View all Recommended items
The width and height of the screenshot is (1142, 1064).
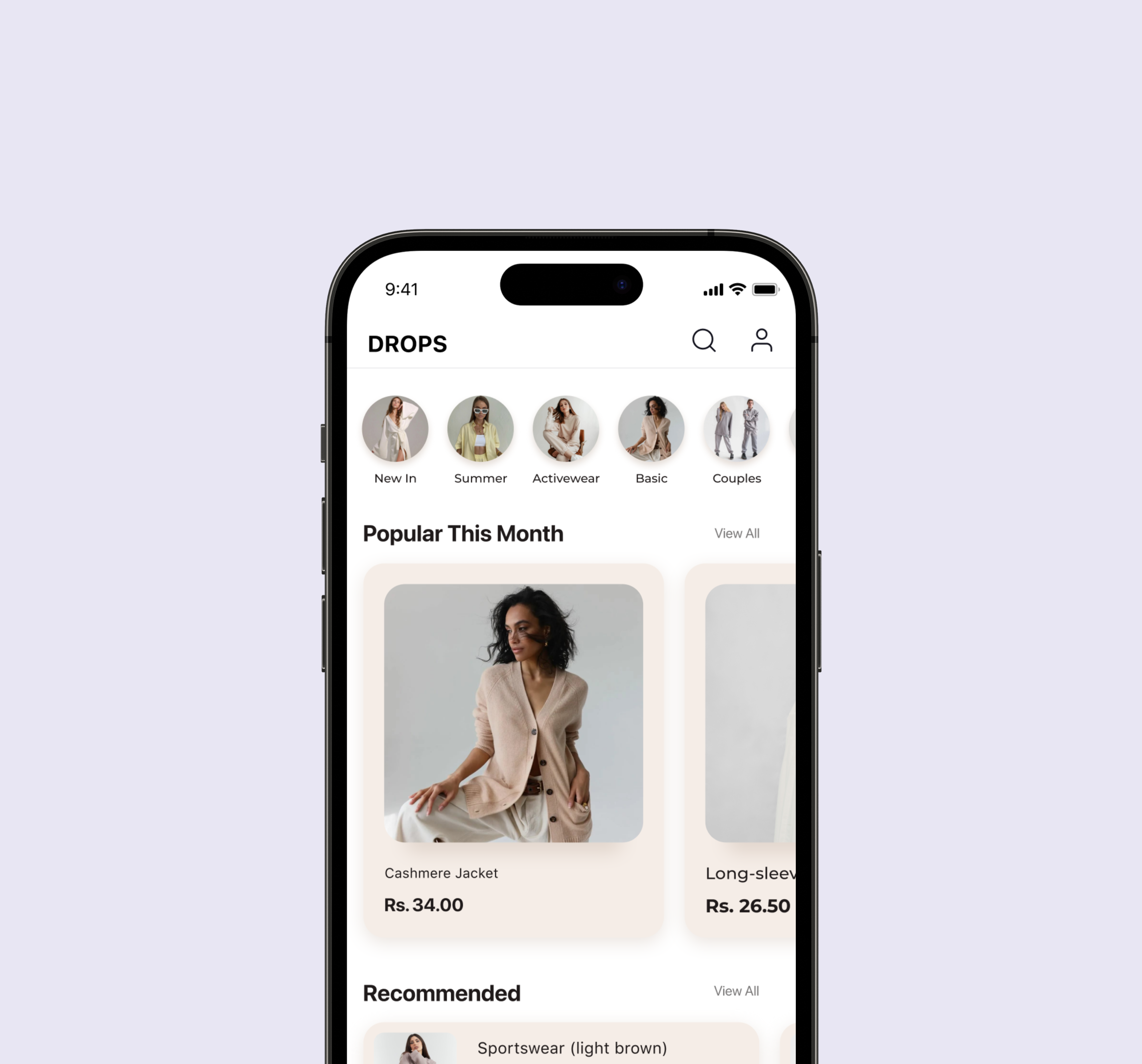coord(736,991)
